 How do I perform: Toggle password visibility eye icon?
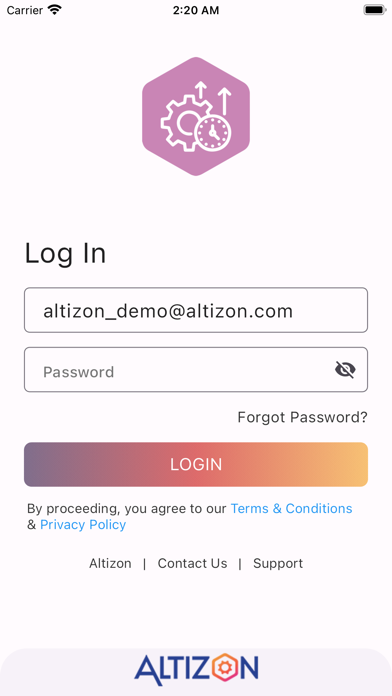click(345, 370)
